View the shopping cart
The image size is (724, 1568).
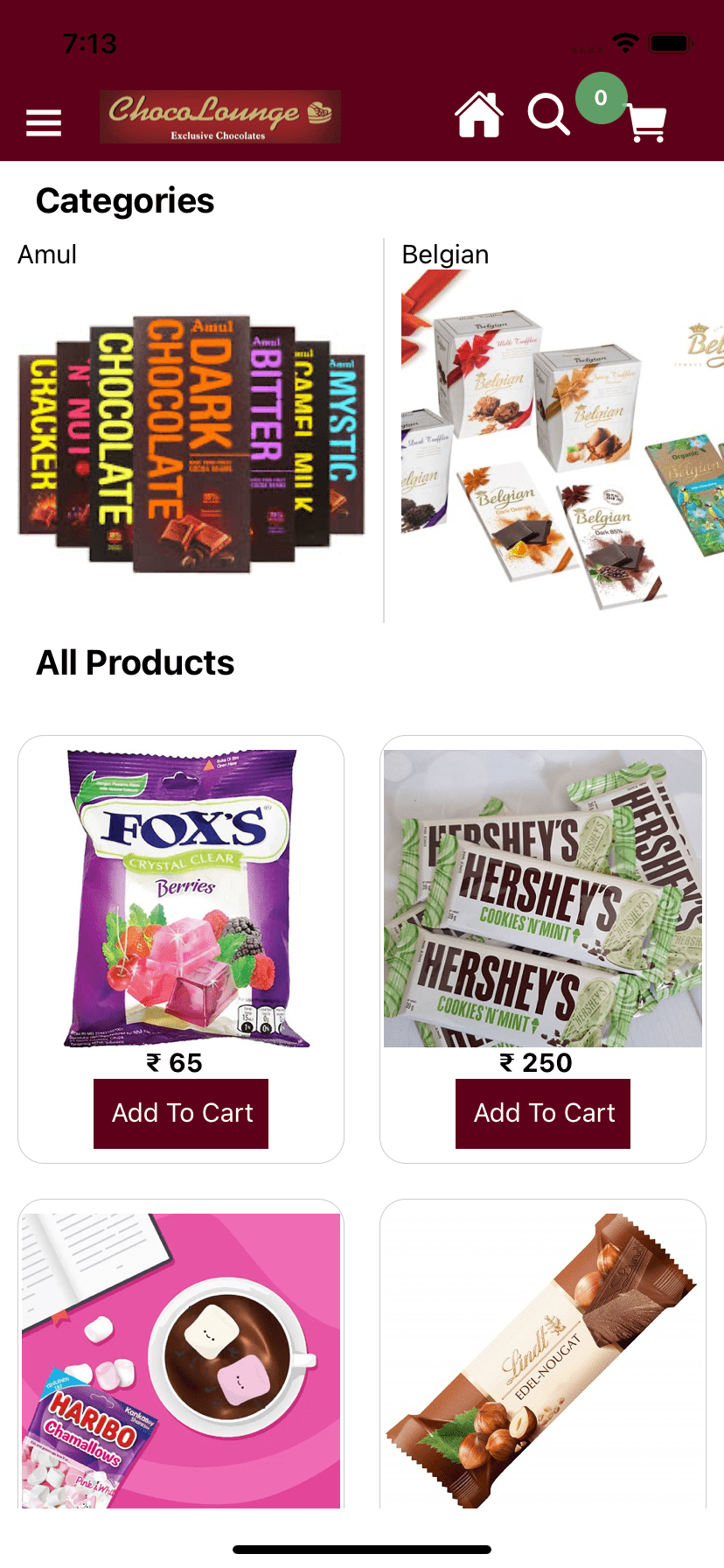[x=647, y=122]
